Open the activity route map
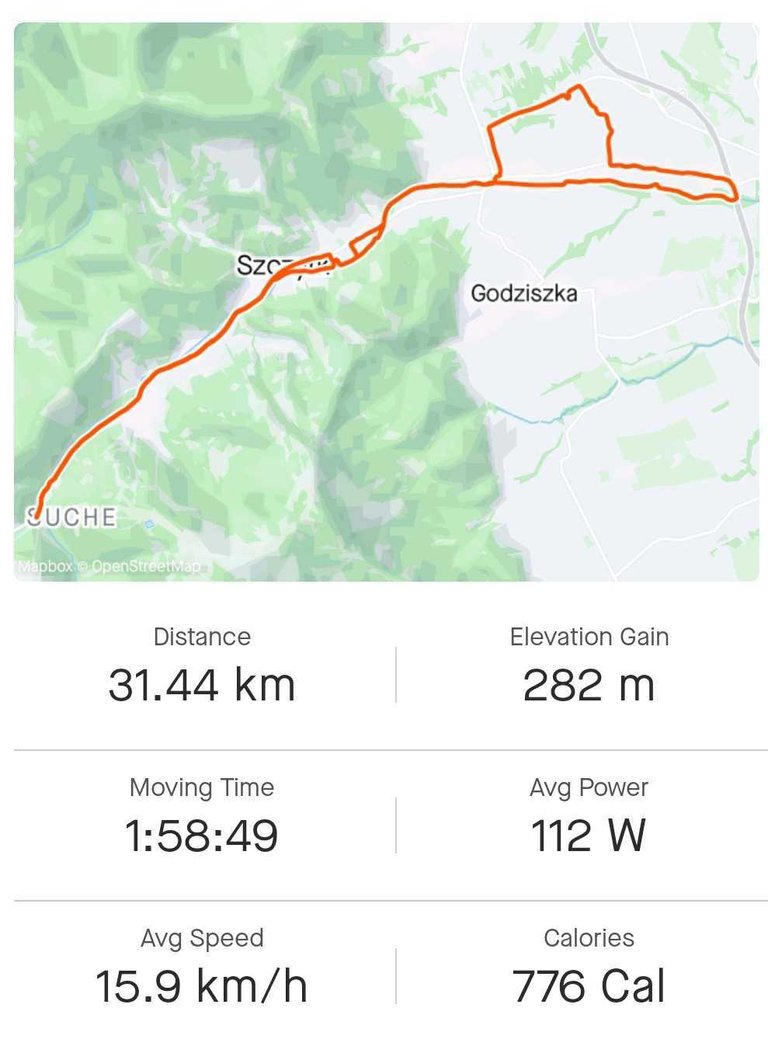Screen dimensions: 768x1053 coord(385,301)
